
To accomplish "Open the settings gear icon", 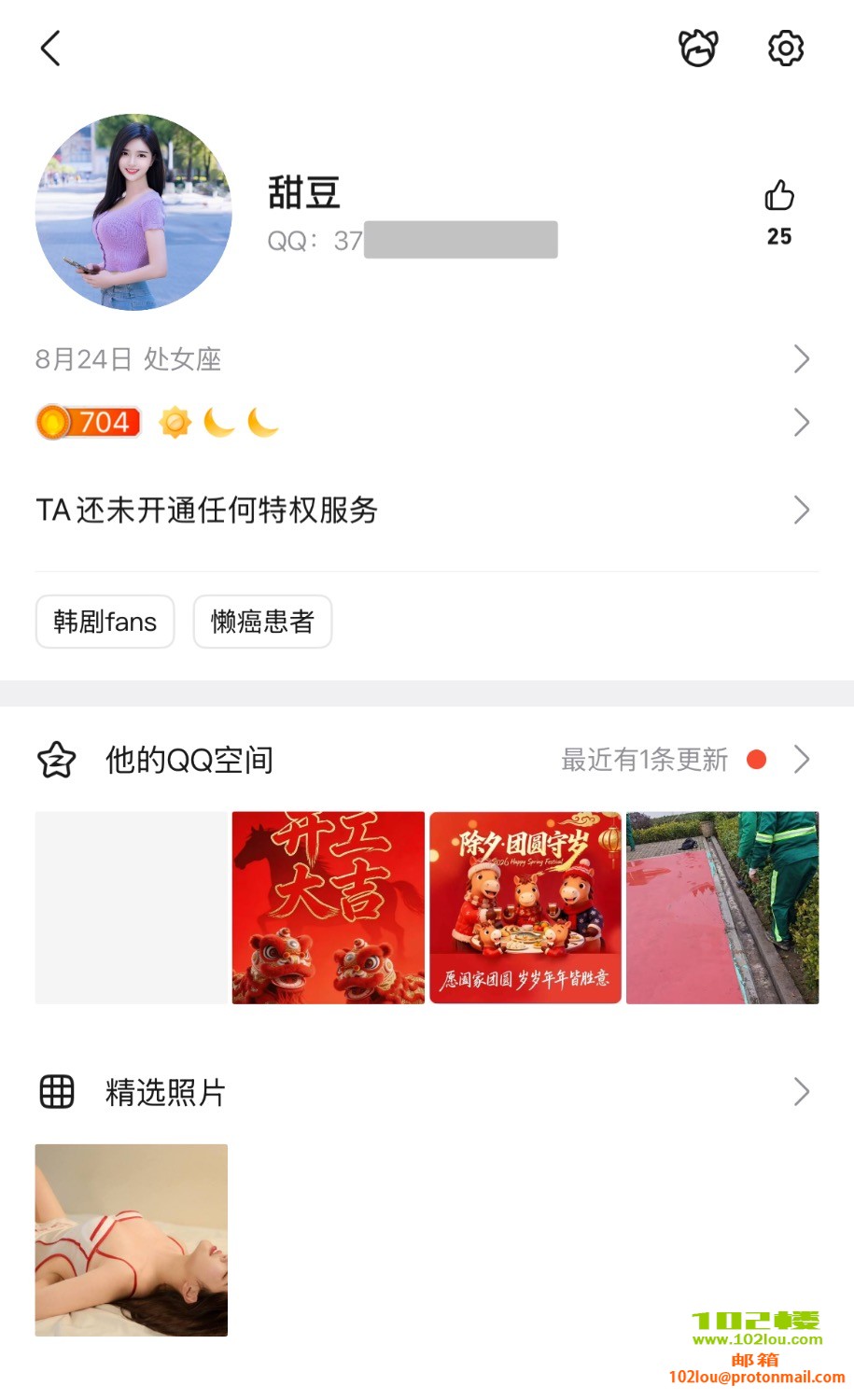I will point(785,48).
